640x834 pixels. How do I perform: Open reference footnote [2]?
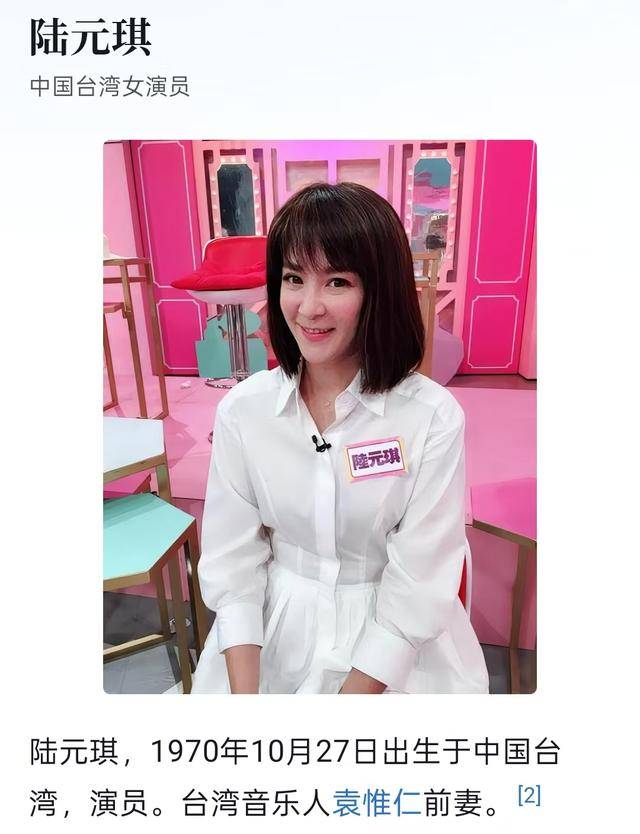529,796
